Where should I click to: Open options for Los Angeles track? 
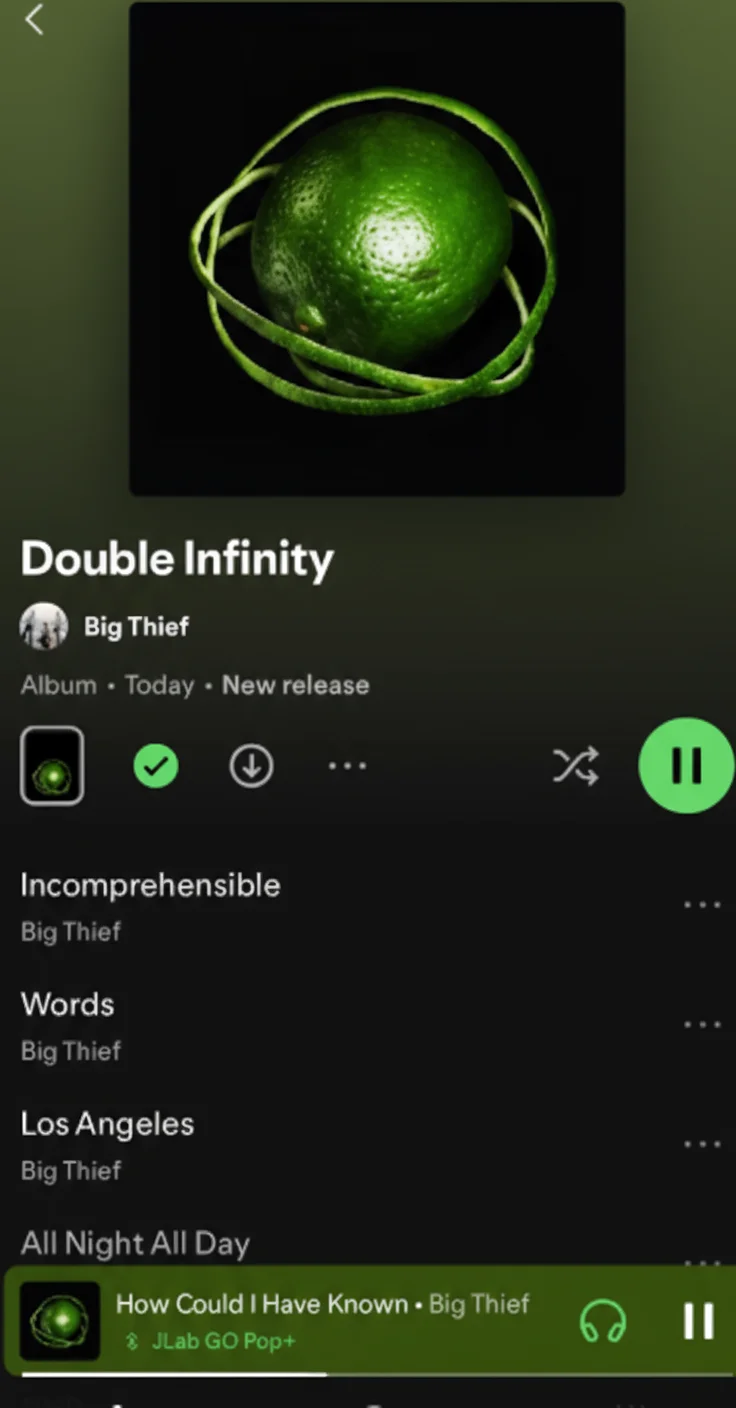701,1144
